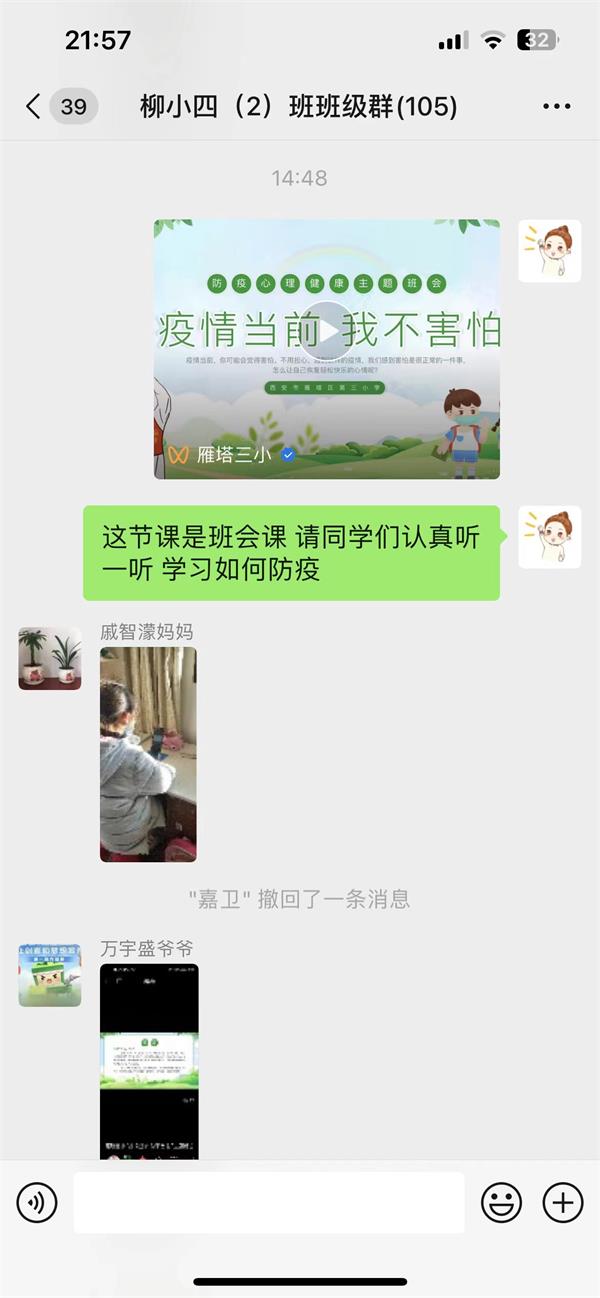Screen dimensions: 600x1298
Task: Switch to voice message input
Action: tap(37, 1202)
